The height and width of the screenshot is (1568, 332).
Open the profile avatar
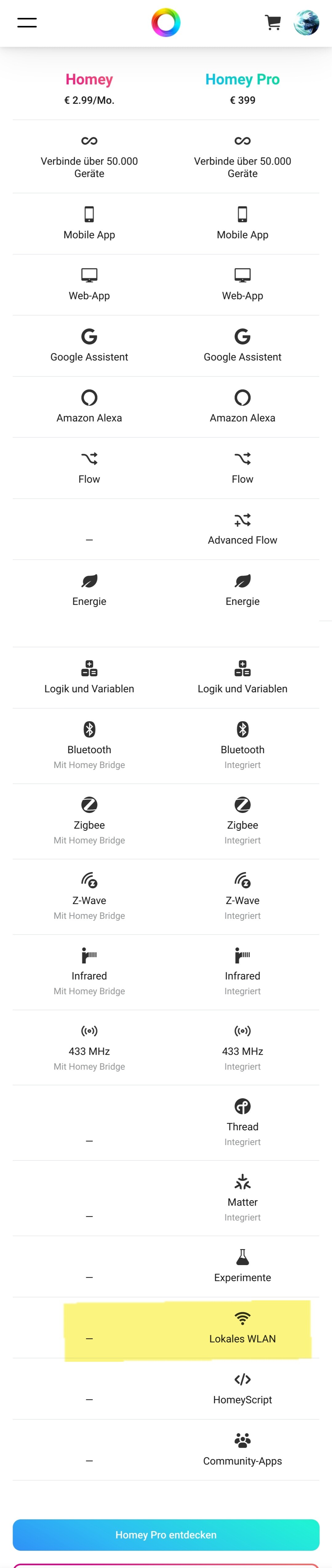(x=306, y=23)
